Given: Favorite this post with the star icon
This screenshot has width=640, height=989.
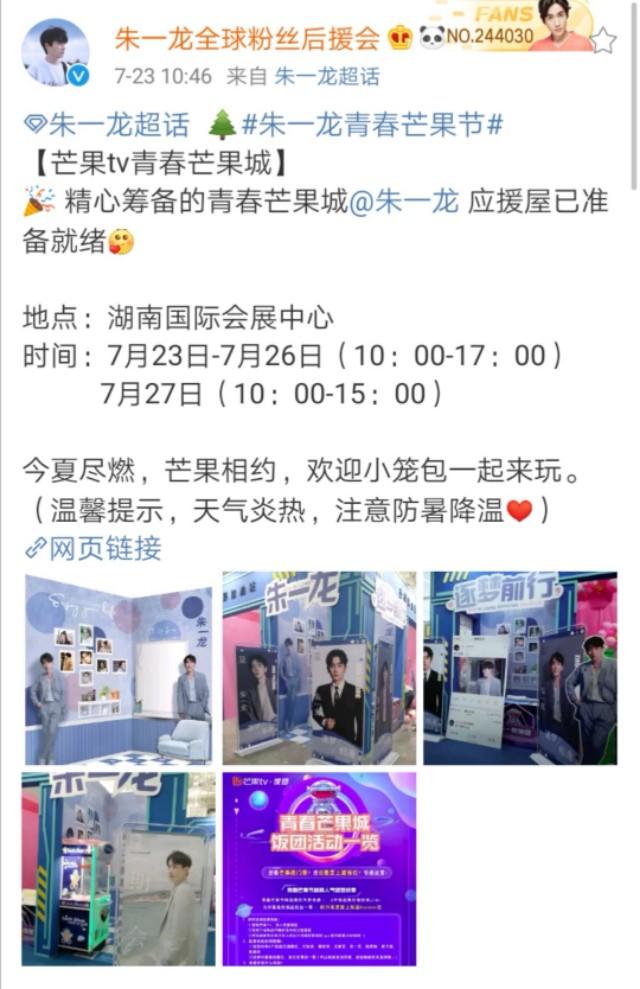Looking at the screenshot, I should pyautogui.click(x=603, y=40).
